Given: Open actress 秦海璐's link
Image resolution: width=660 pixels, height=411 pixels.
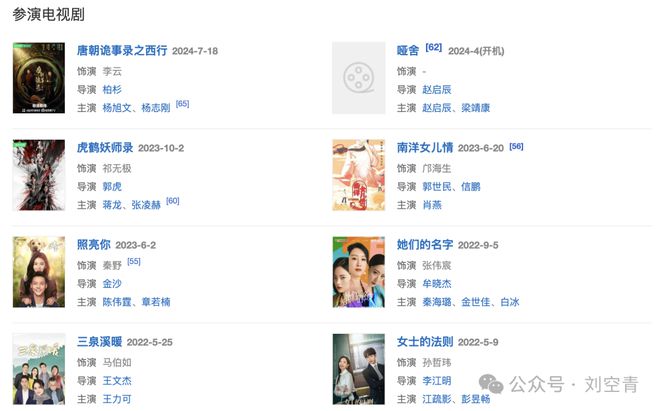Looking at the screenshot, I should click(437, 302).
